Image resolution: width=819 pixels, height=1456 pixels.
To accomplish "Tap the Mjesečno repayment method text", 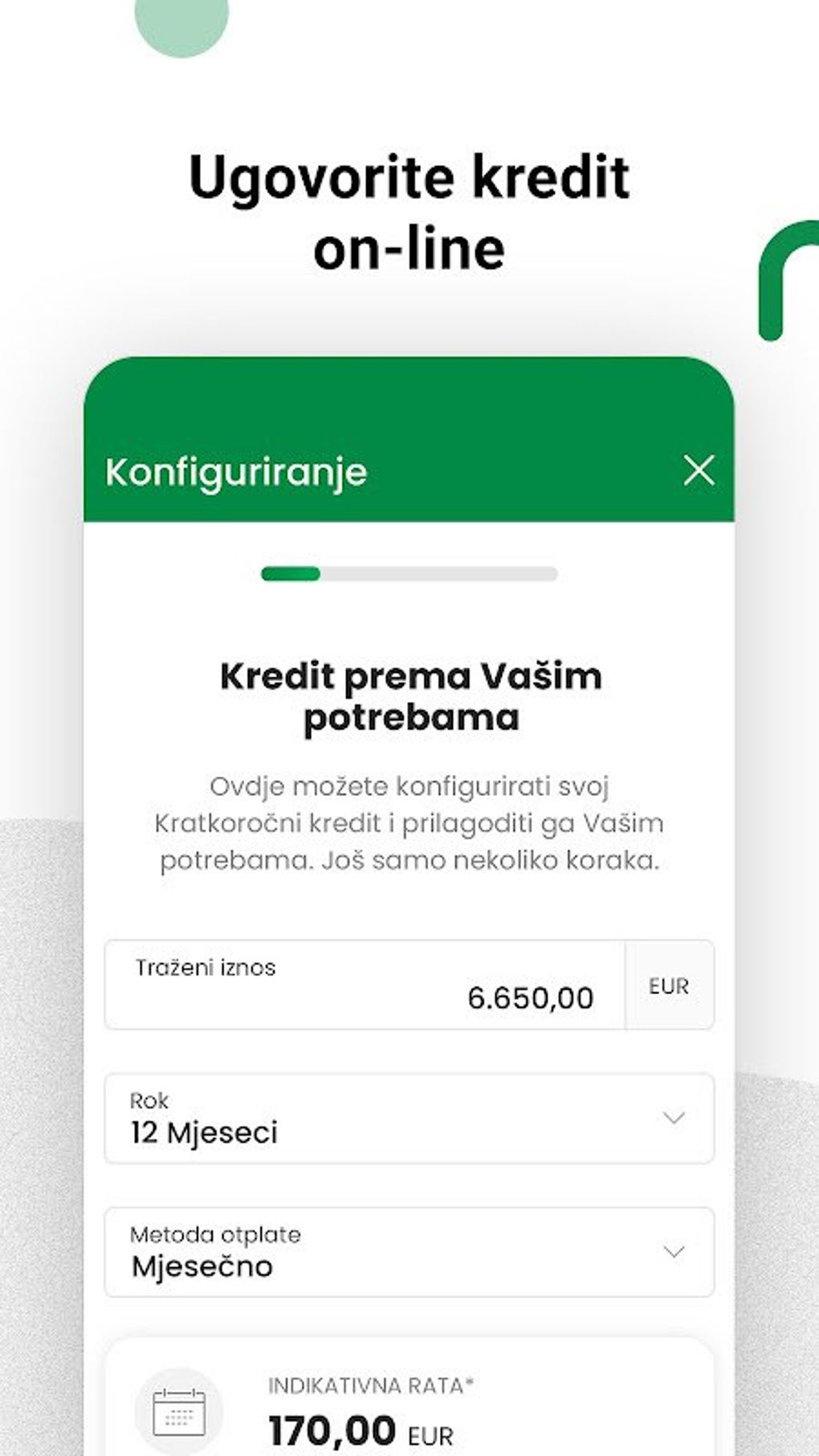I will pos(199,1266).
